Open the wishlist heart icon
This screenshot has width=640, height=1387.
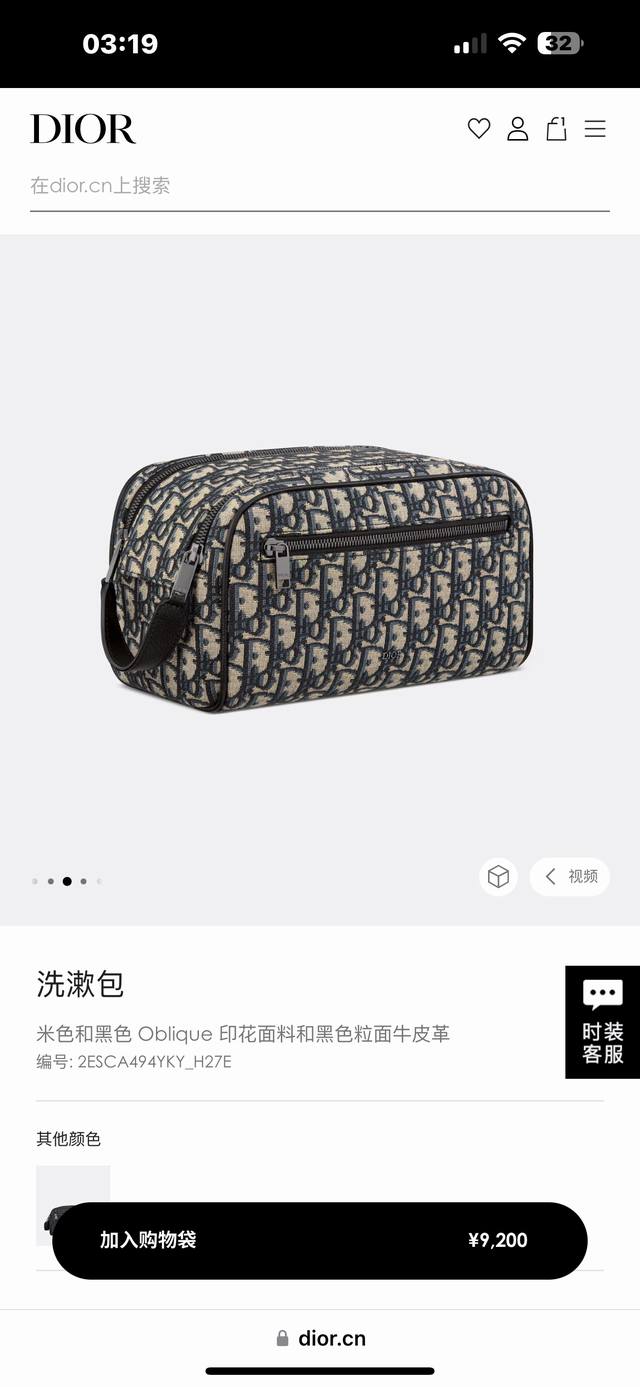(479, 129)
